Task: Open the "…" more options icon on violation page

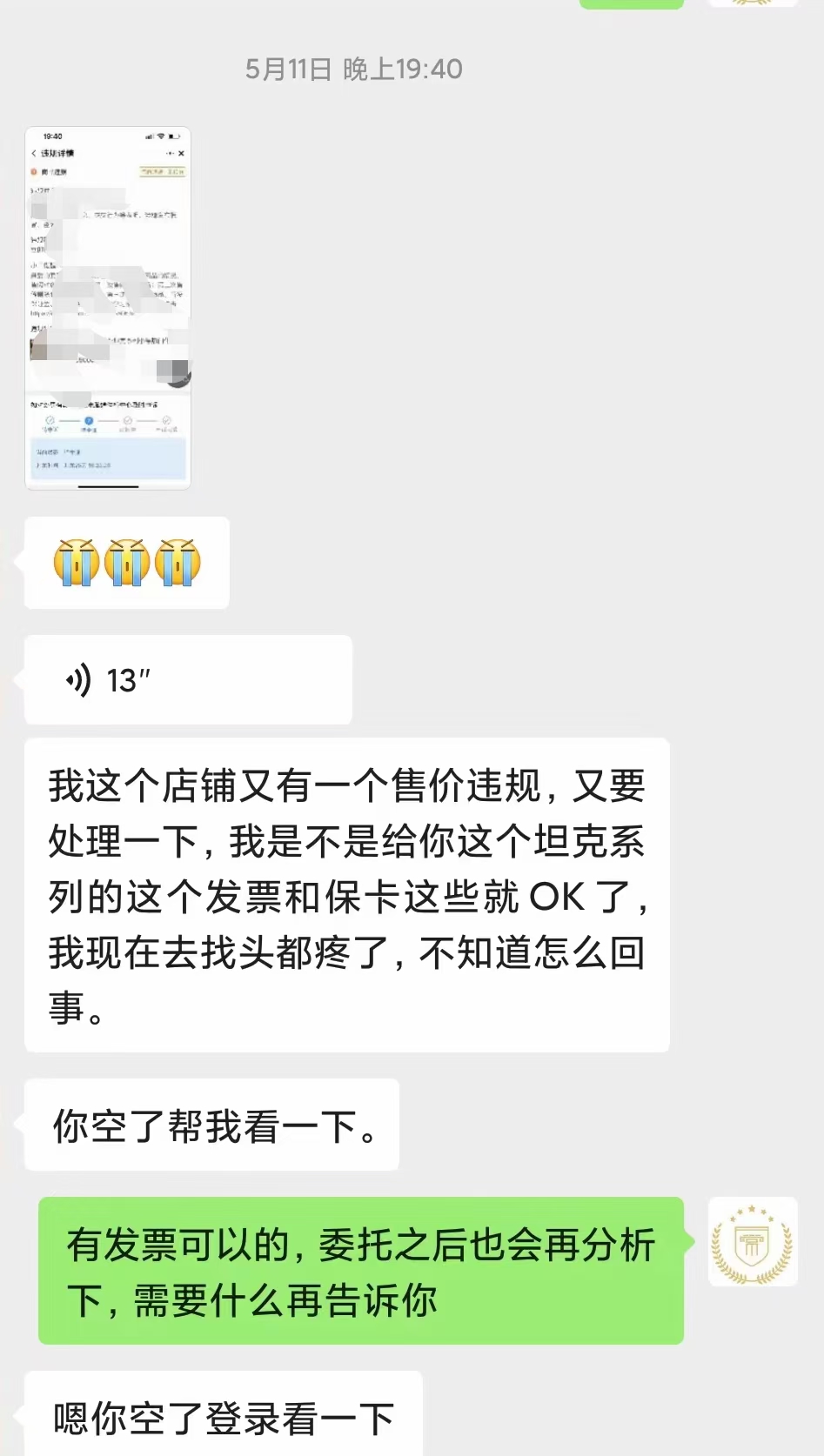Action: pyautogui.click(x=171, y=154)
